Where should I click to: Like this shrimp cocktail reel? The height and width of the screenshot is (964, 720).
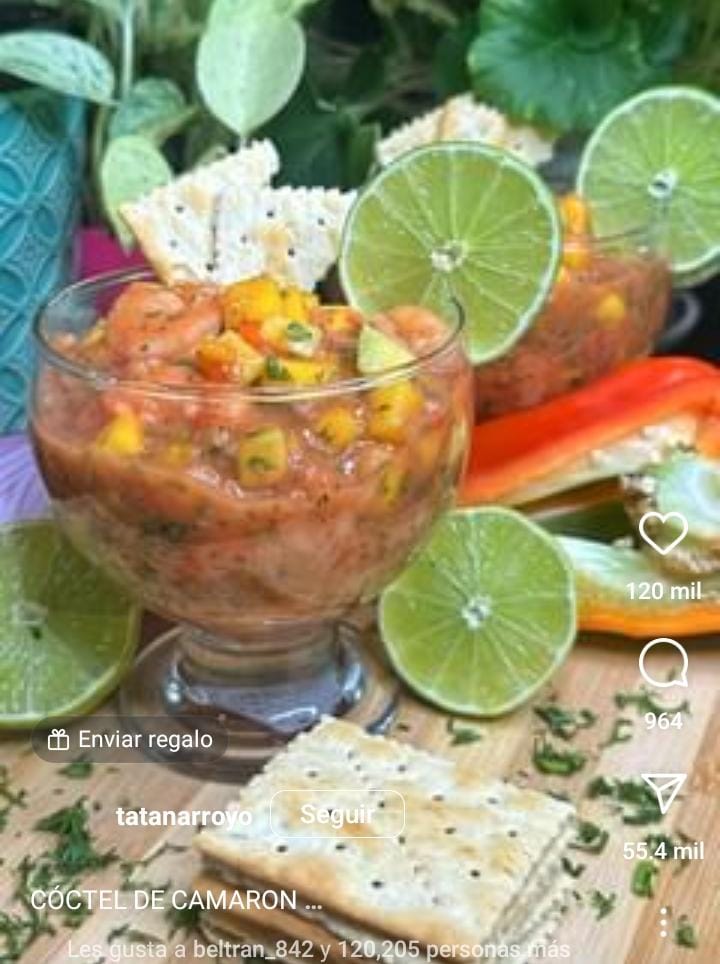[663, 533]
